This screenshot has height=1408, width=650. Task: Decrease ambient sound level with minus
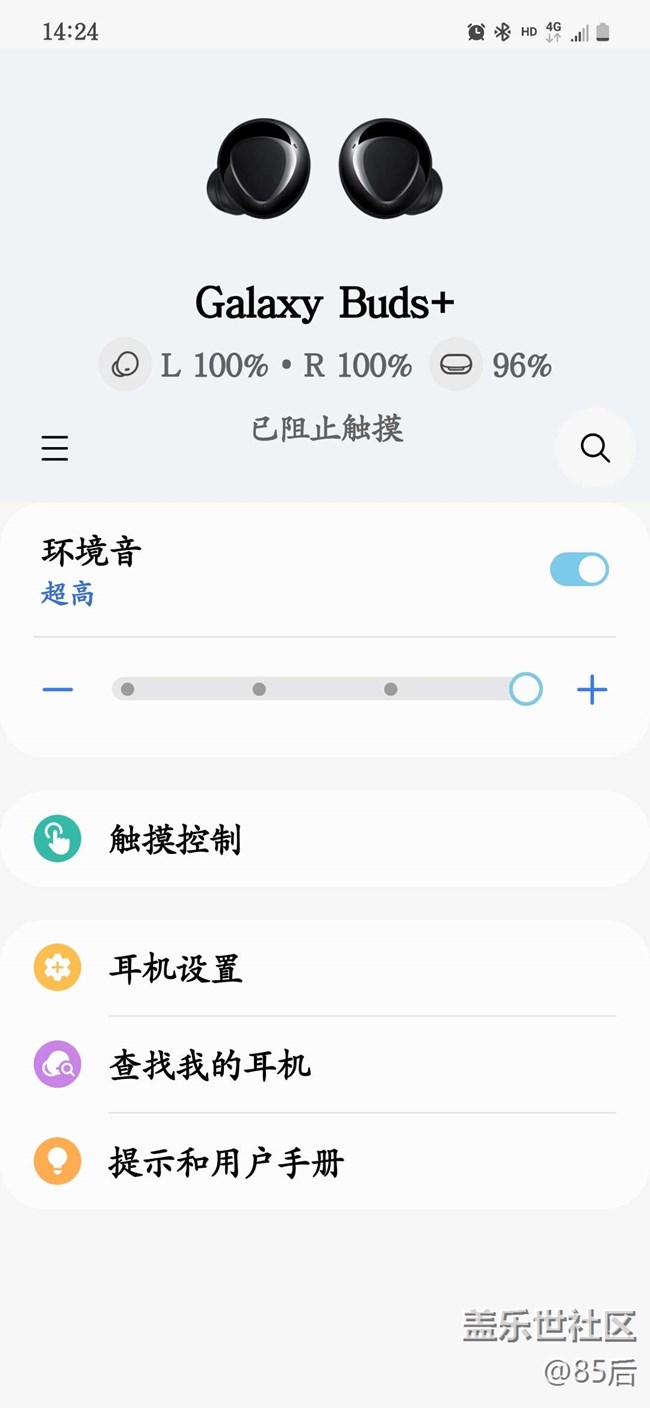pyautogui.click(x=58, y=689)
